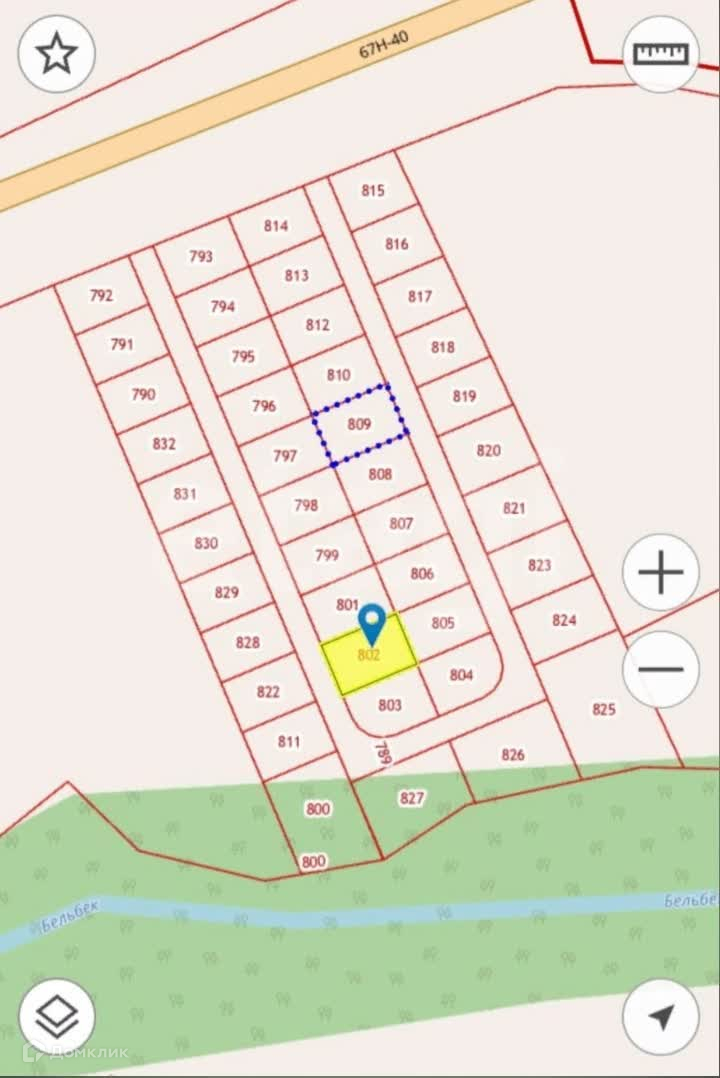This screenshot has width=720, height=1078.
Task: Center map on my current location
Action: coord(660,1017)
